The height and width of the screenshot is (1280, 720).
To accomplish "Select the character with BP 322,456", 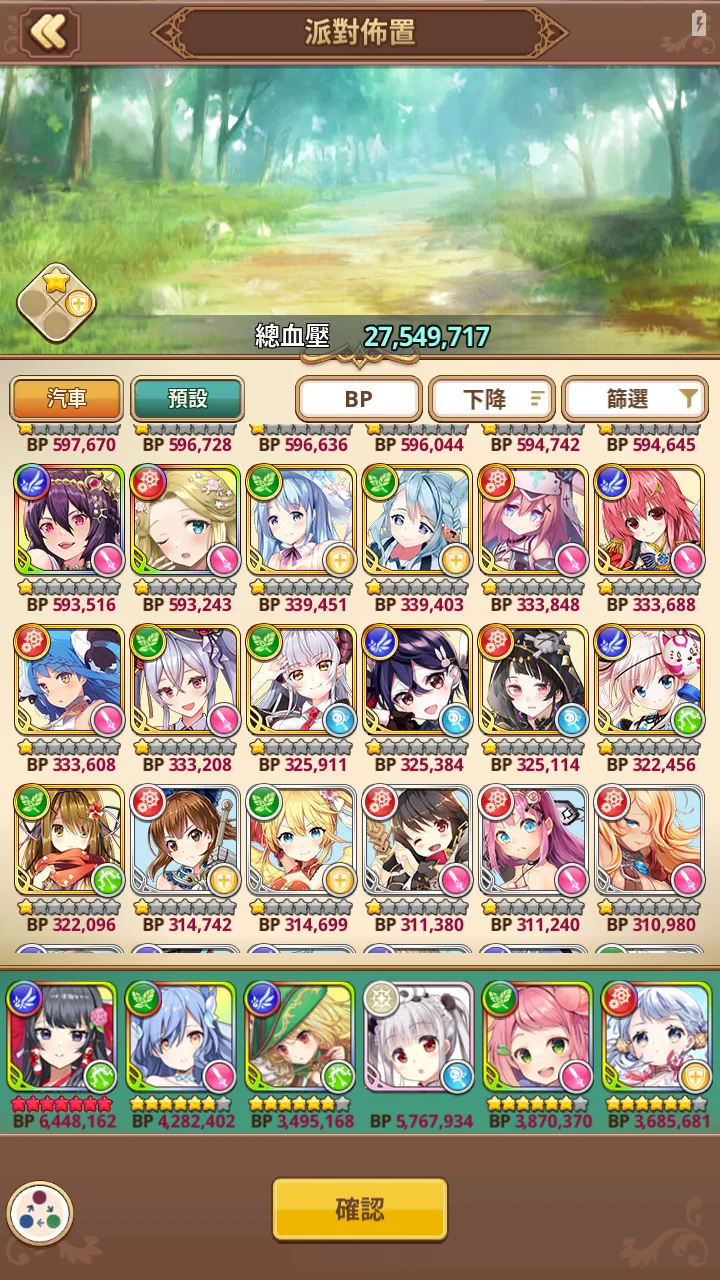I will point(650,681).
